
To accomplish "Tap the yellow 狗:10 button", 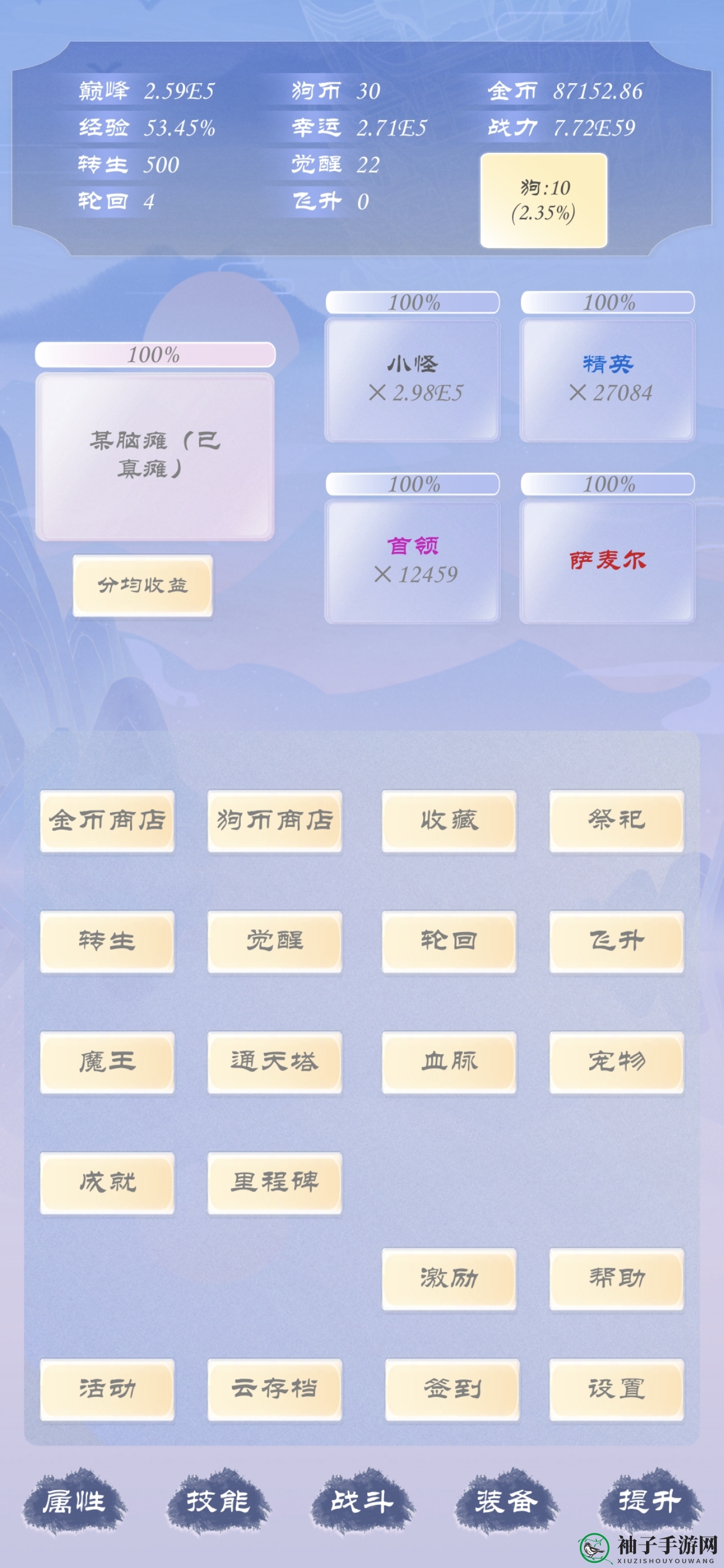I will 544,200.
